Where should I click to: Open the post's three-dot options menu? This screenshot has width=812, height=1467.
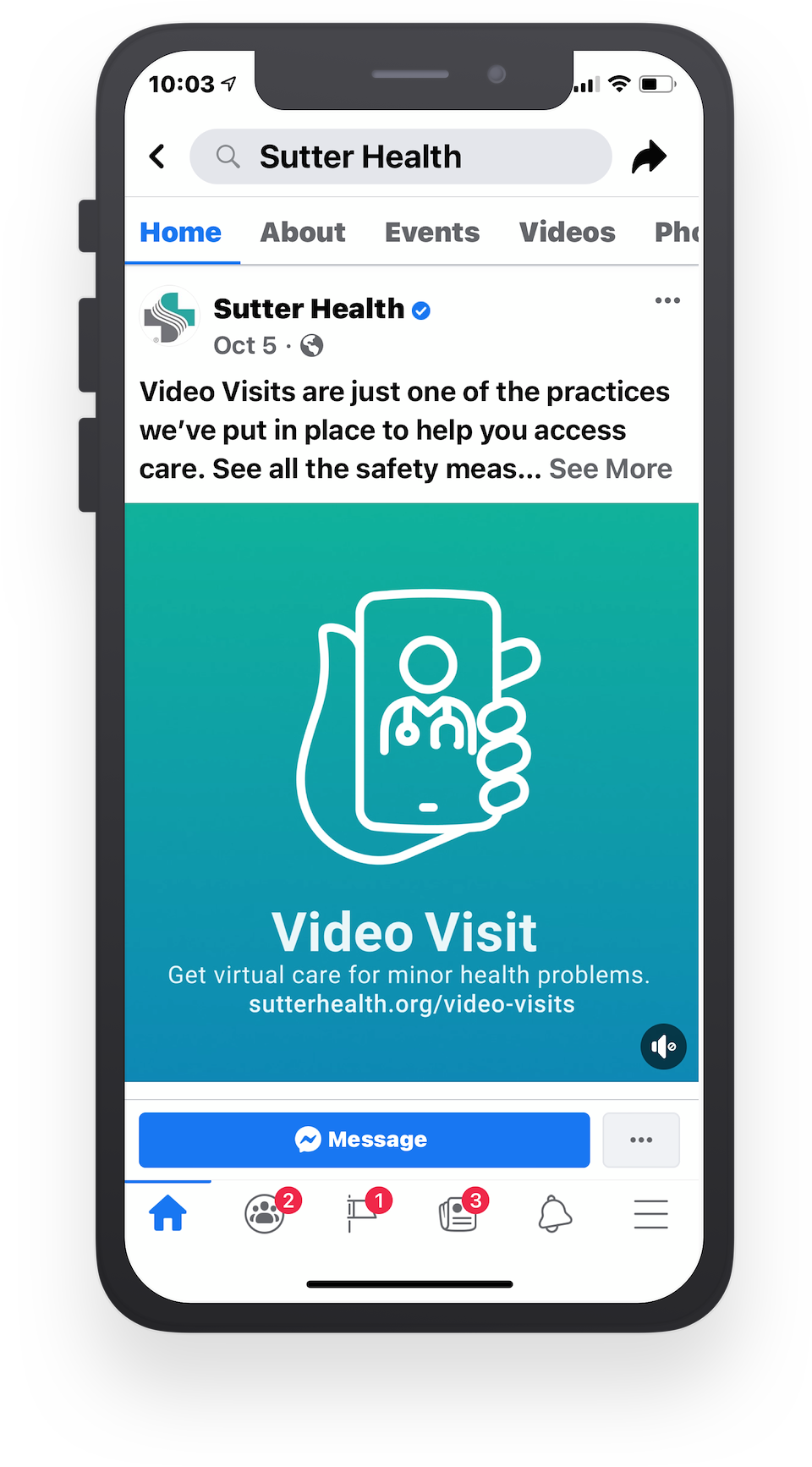coord(667,300)
